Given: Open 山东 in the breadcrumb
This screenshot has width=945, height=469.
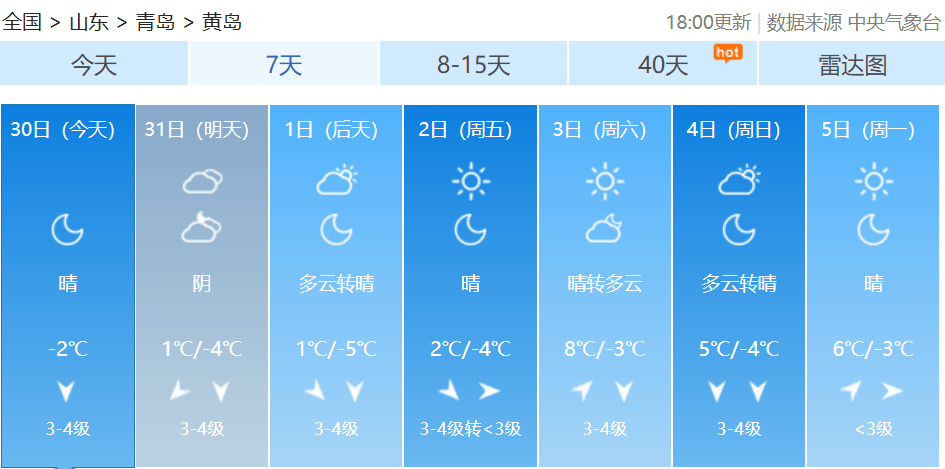Looking at the screenshot, I should tap(88, 22).
